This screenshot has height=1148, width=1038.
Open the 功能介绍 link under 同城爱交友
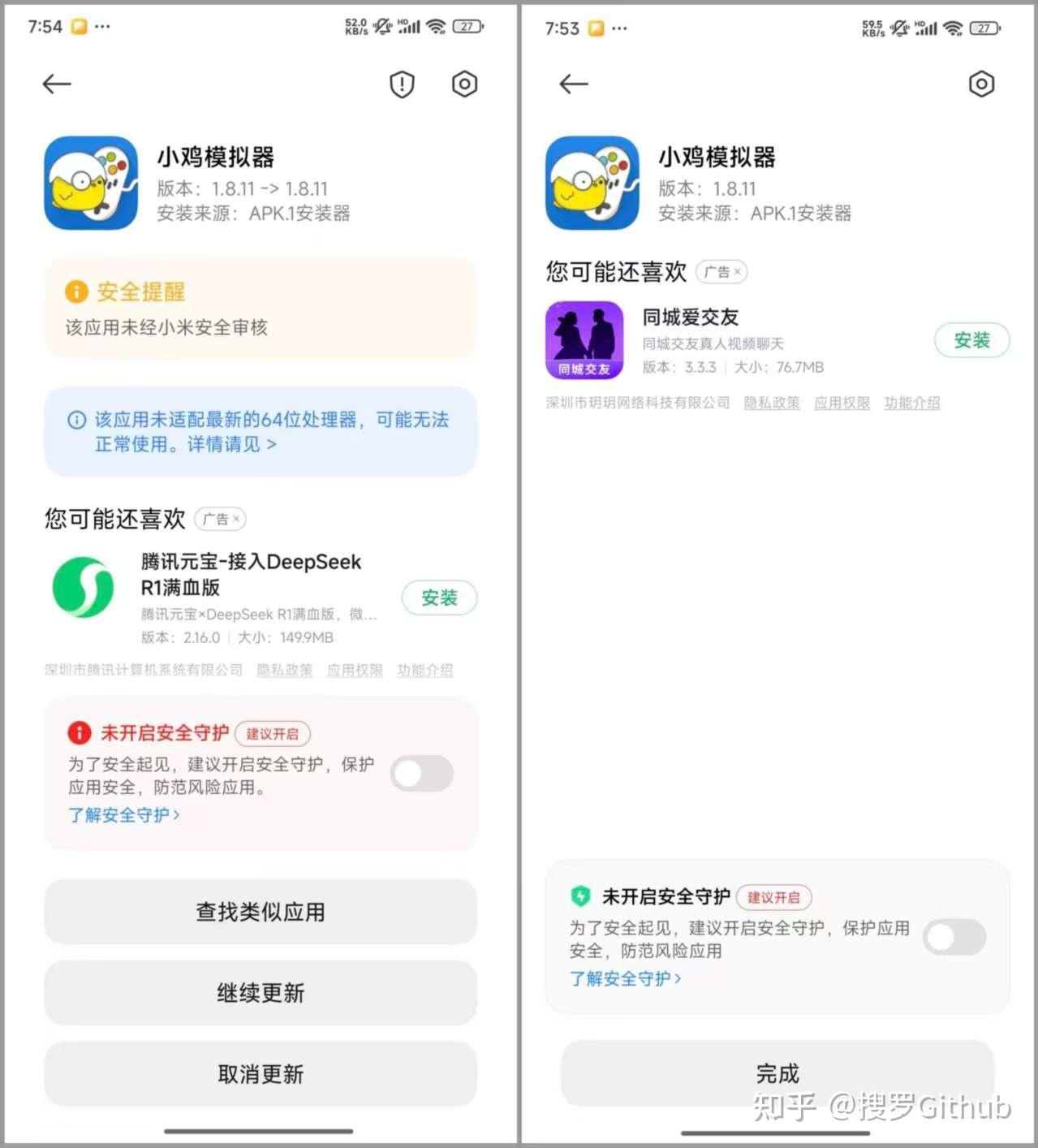tap(911, 402)
